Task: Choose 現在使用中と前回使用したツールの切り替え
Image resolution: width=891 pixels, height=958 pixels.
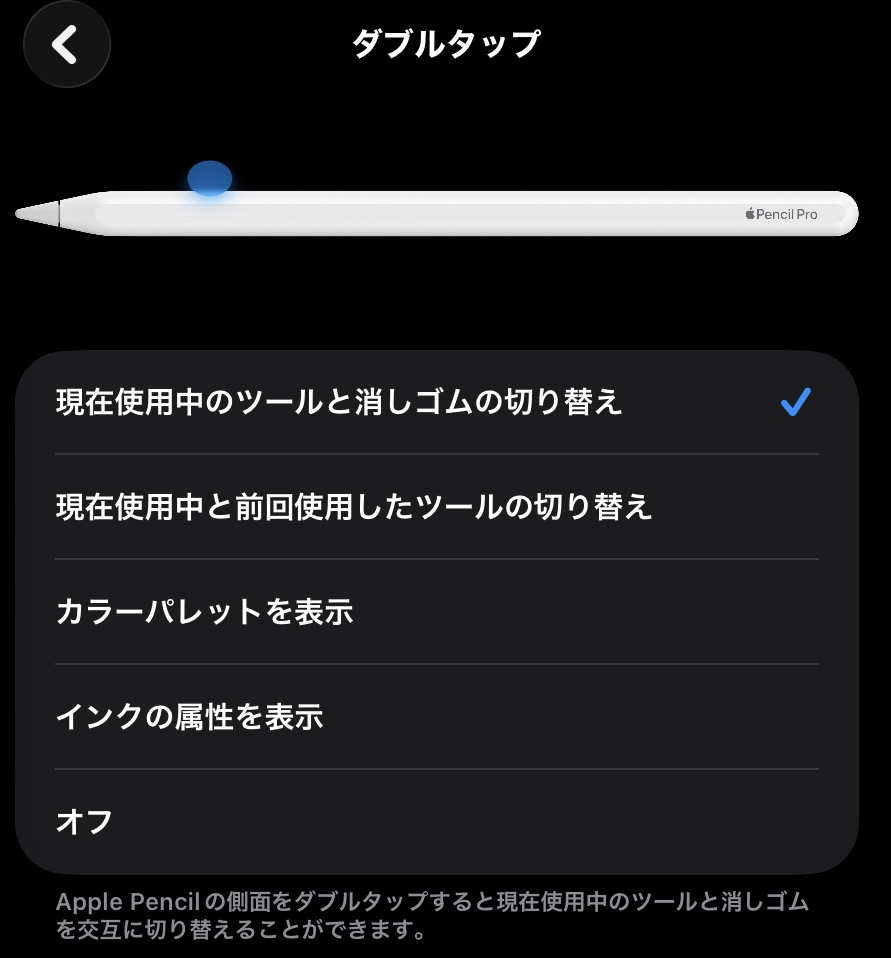Action: (436, 507)
